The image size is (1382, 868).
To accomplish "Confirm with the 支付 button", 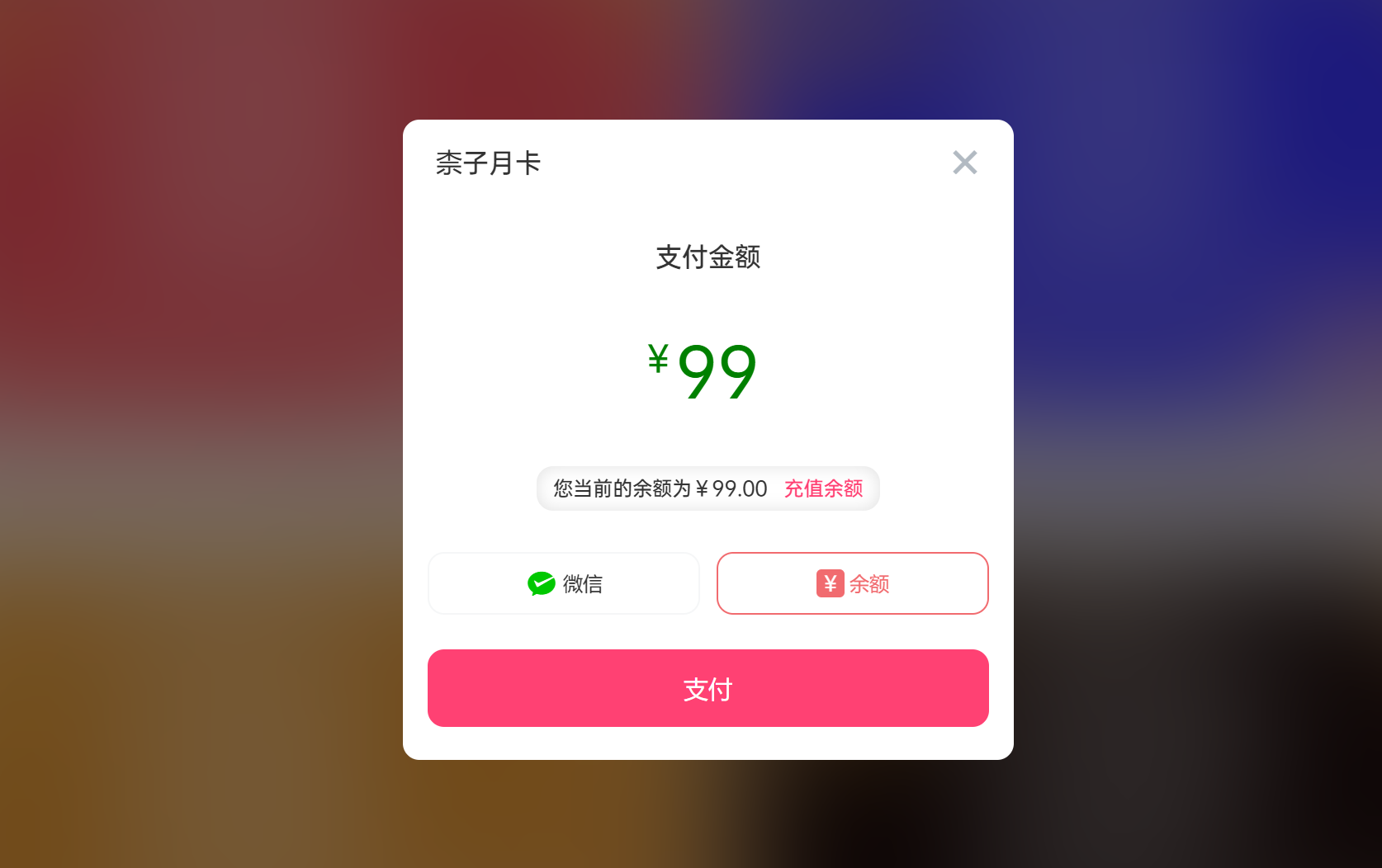I will (708, 688).
